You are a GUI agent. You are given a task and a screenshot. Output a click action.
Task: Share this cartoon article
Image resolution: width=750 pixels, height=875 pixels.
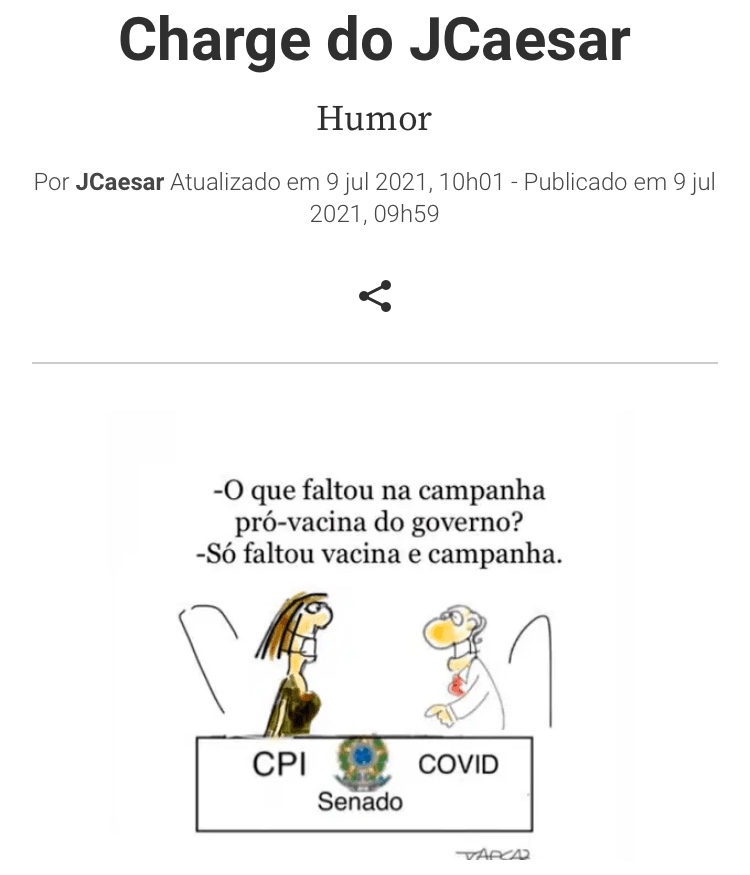point(375,296)
